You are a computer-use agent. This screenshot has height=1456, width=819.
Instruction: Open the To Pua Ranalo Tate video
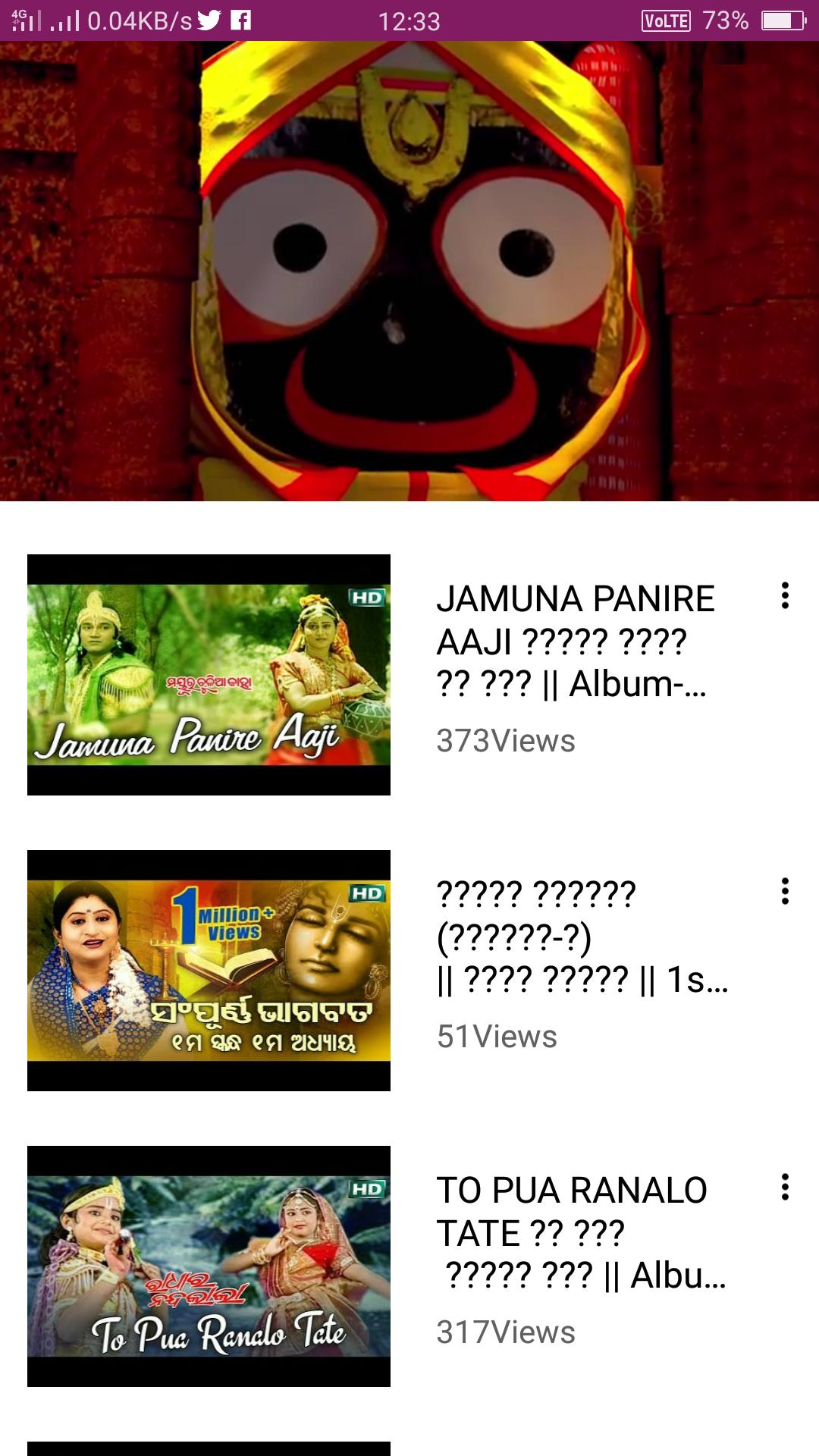coord(209,1266)
